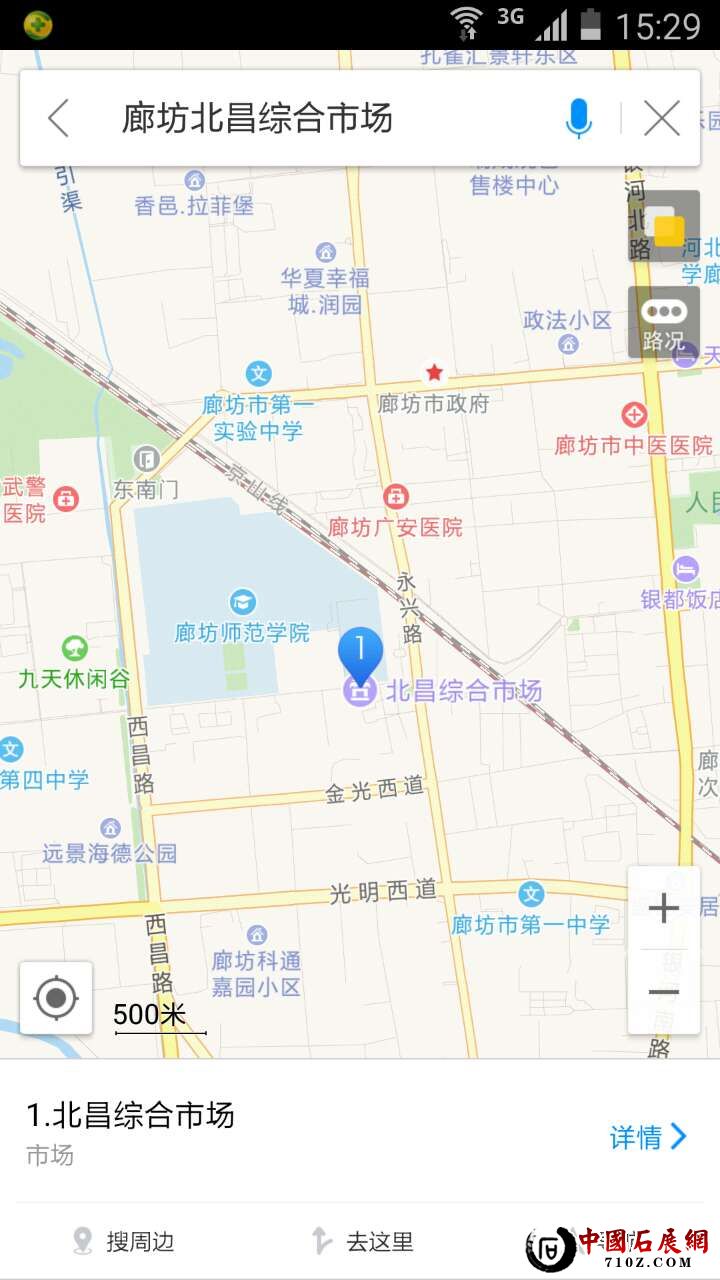Screen dimensions: 720x1280
Task: Tap the 银都饭店 hotel icon
Action: 684,568
